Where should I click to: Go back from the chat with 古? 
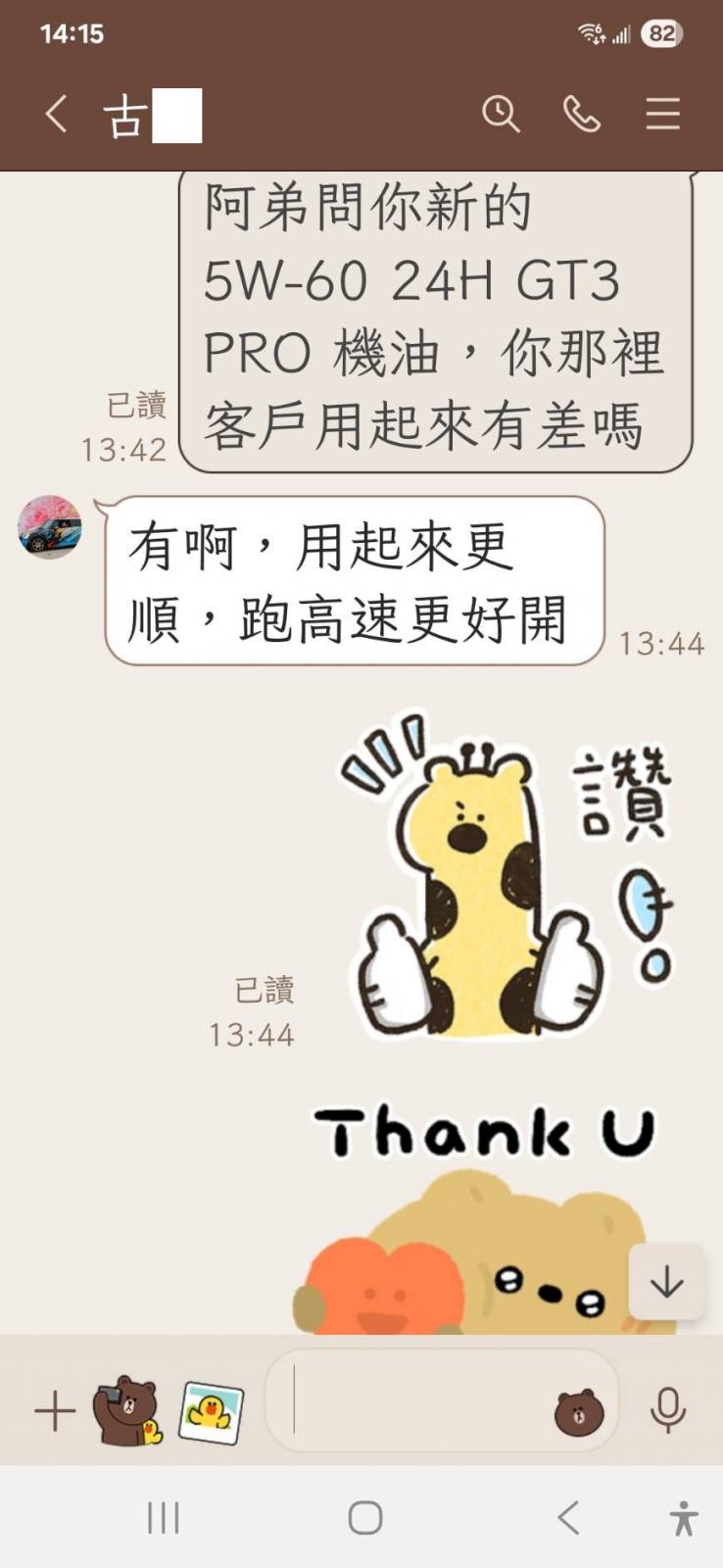coord(57,115)
